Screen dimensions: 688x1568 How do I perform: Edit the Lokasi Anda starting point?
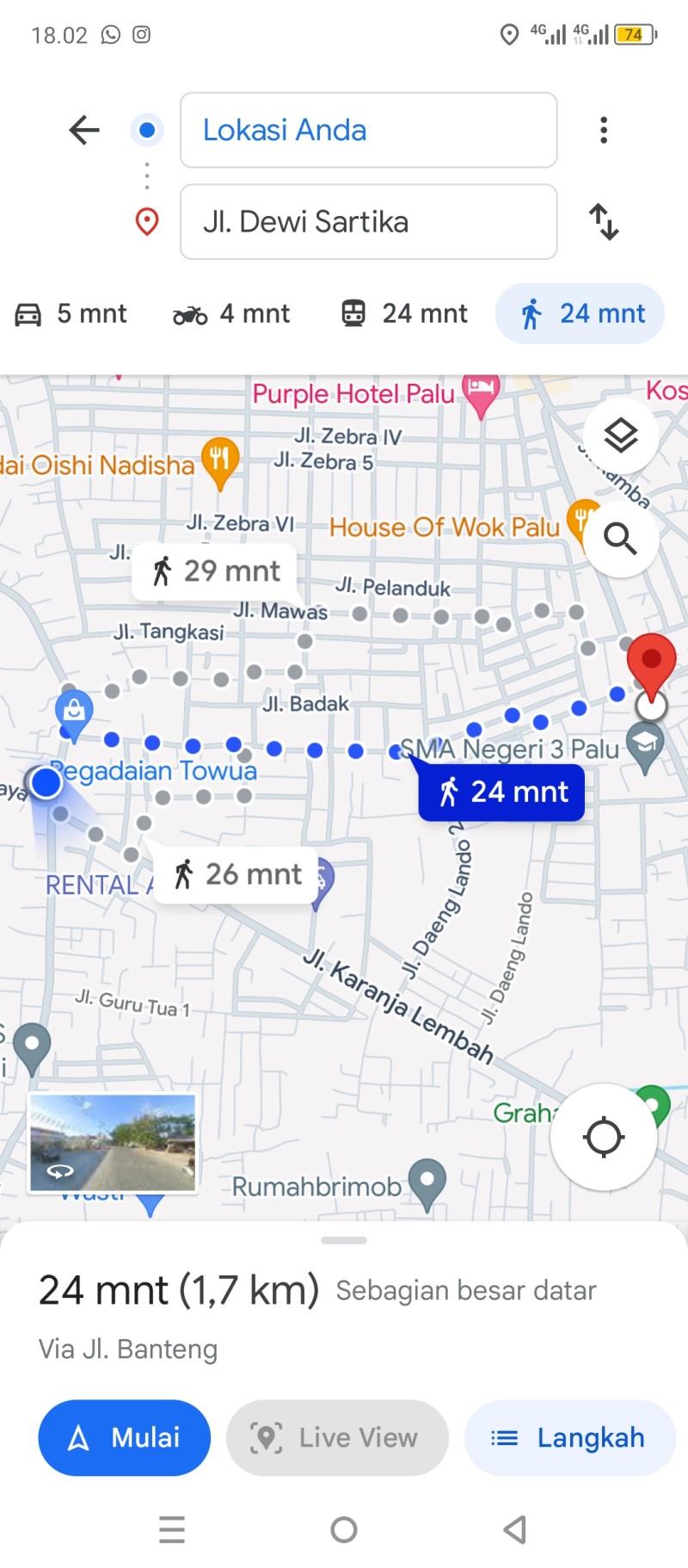368,130
